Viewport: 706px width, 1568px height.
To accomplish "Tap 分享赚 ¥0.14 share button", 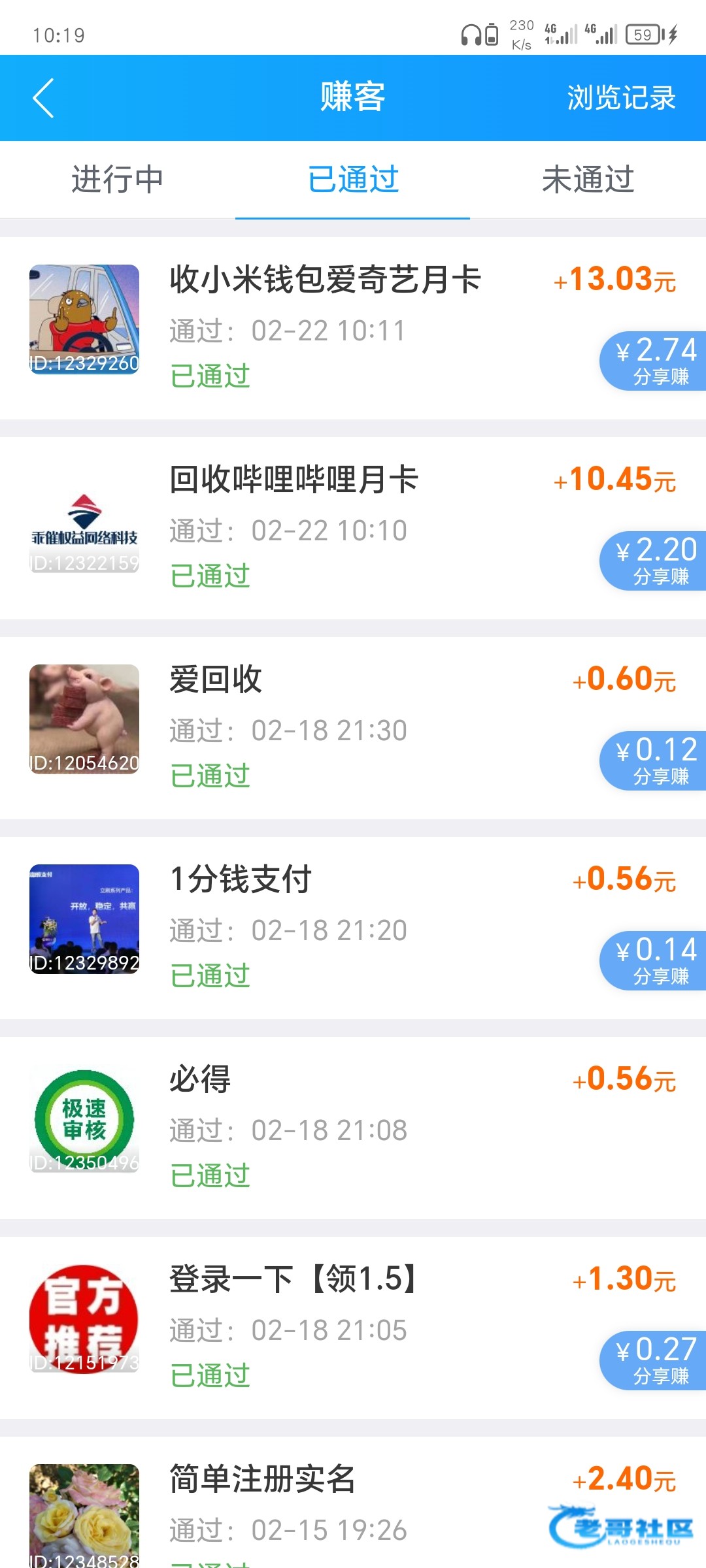I will coord(654,960).
